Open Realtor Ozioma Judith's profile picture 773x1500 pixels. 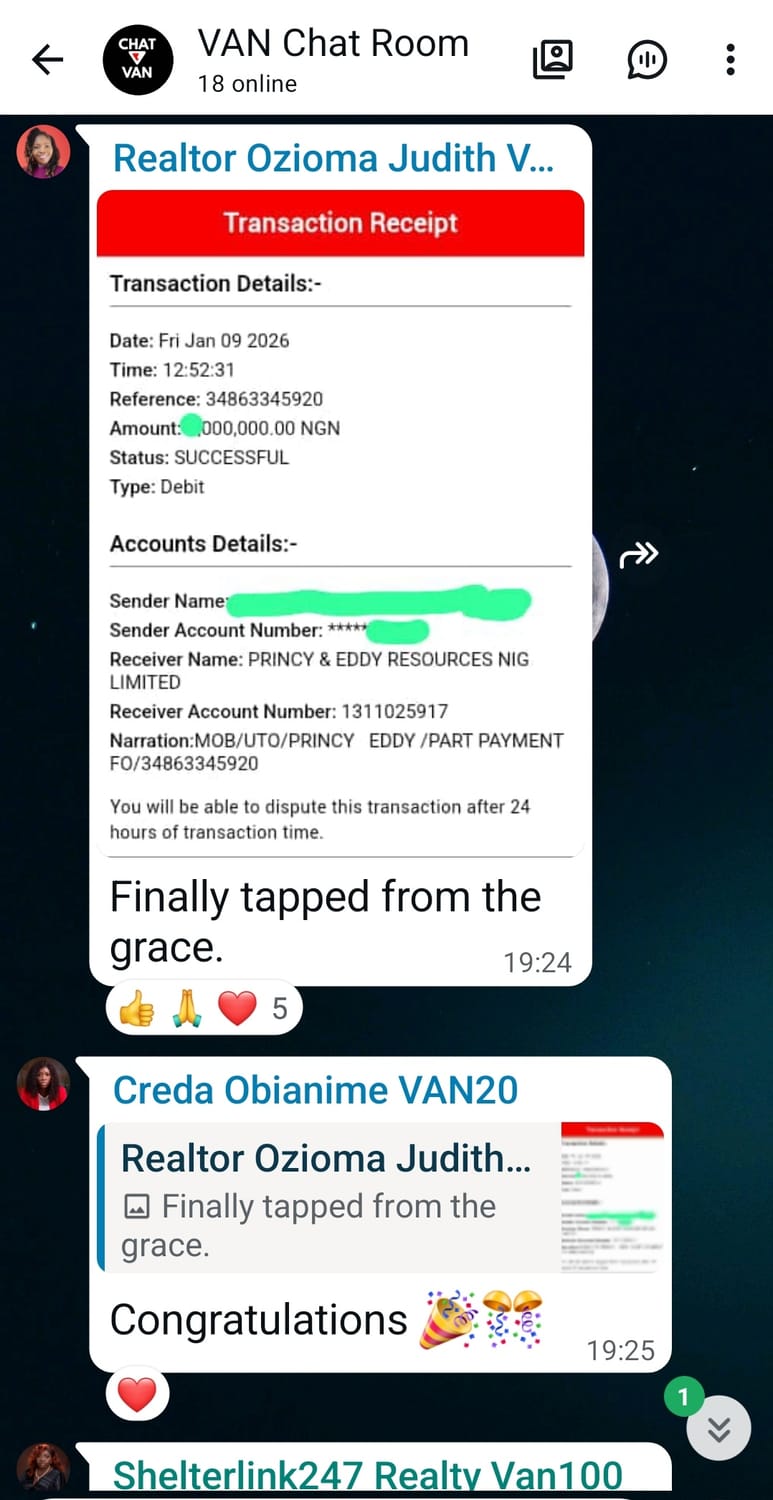pos(44,152)
